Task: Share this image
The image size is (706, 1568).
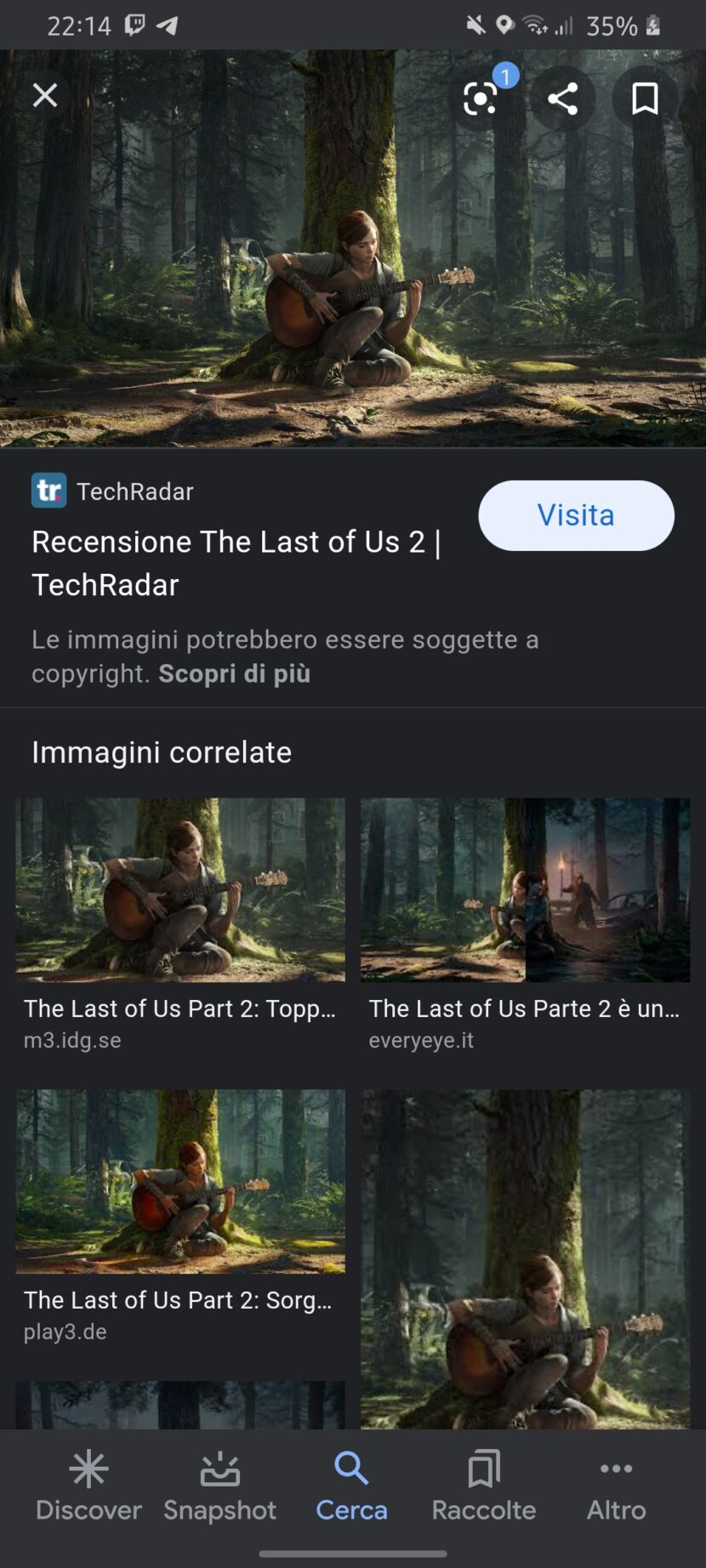Action: pos(562,99)
